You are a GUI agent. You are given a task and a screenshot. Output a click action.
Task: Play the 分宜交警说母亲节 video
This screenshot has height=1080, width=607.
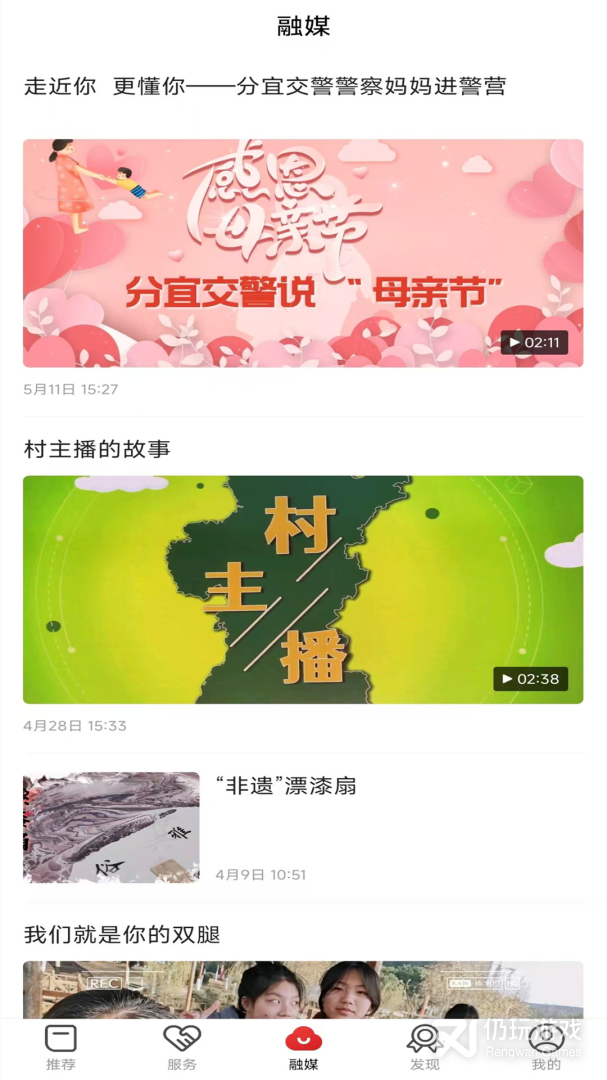(x=303, y=253)
